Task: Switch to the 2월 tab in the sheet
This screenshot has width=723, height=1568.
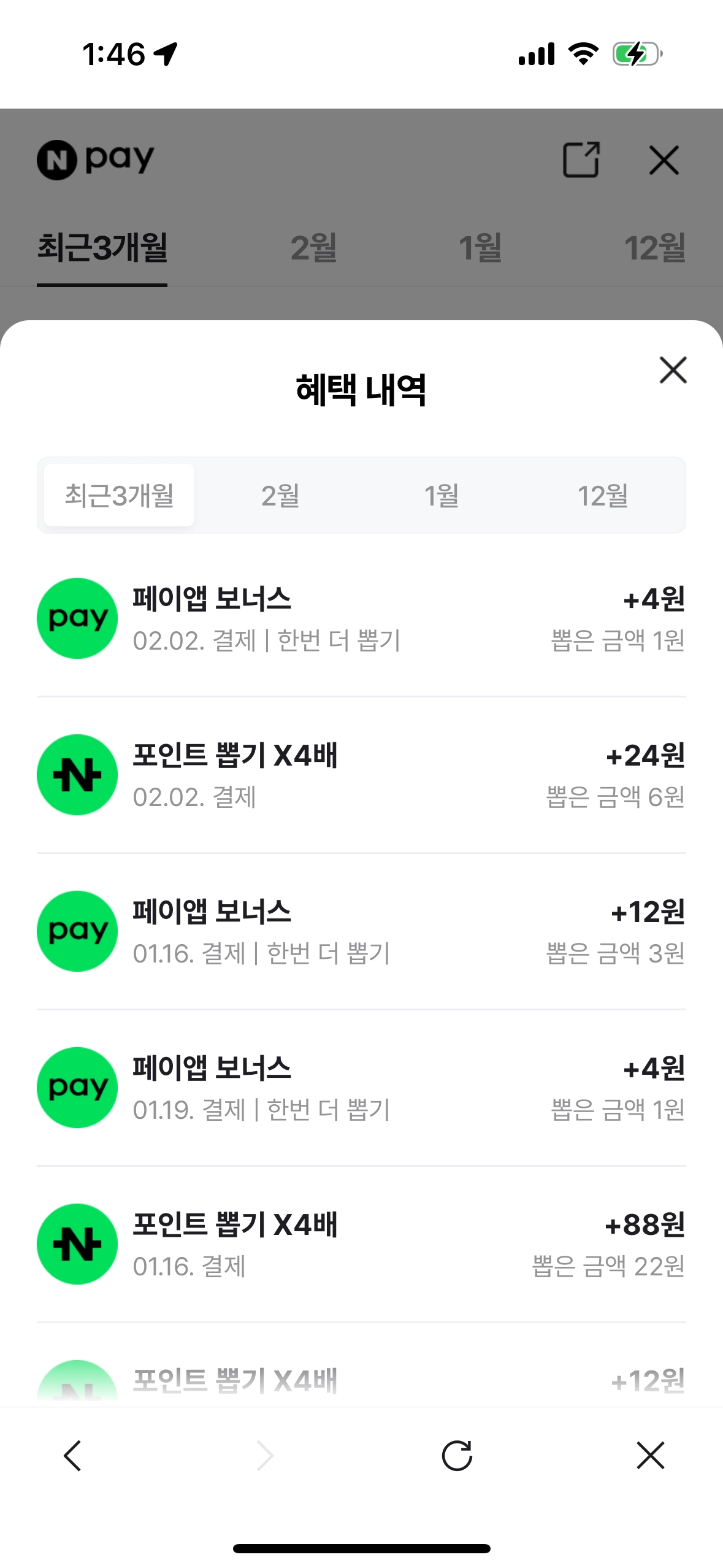Action: tap(281, 495)
